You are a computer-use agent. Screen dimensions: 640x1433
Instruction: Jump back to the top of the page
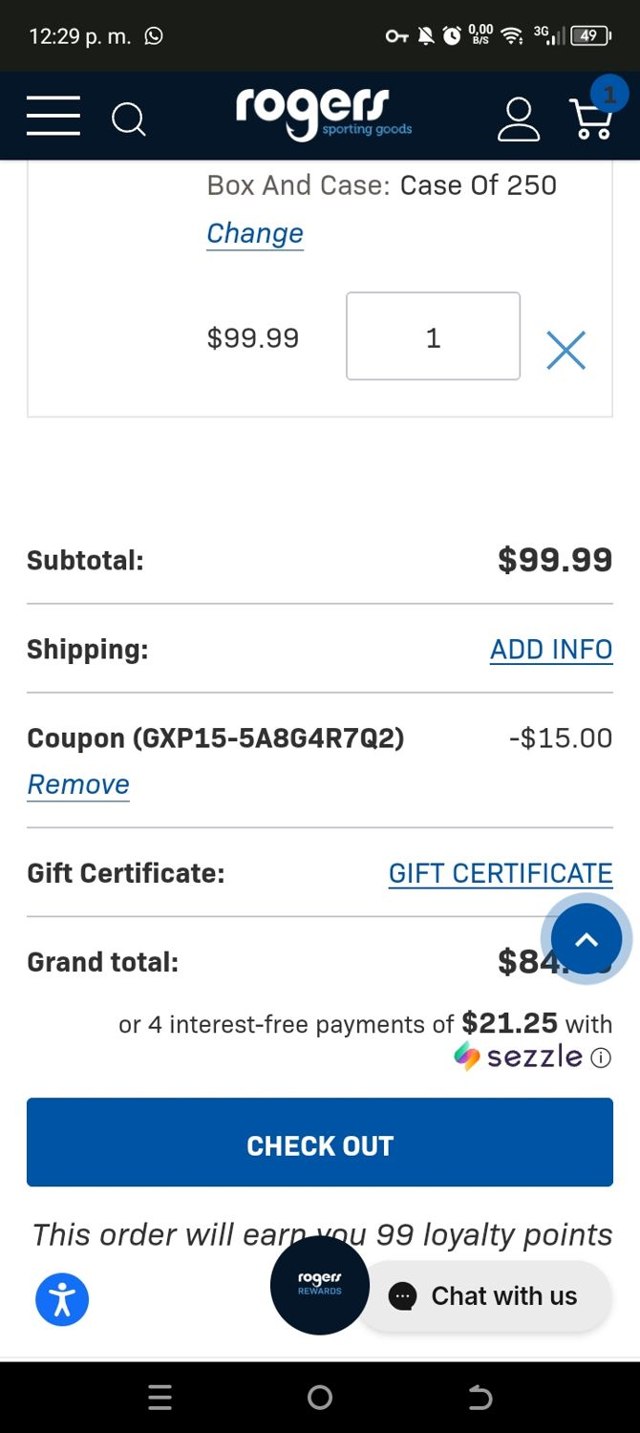click(586, 938)
